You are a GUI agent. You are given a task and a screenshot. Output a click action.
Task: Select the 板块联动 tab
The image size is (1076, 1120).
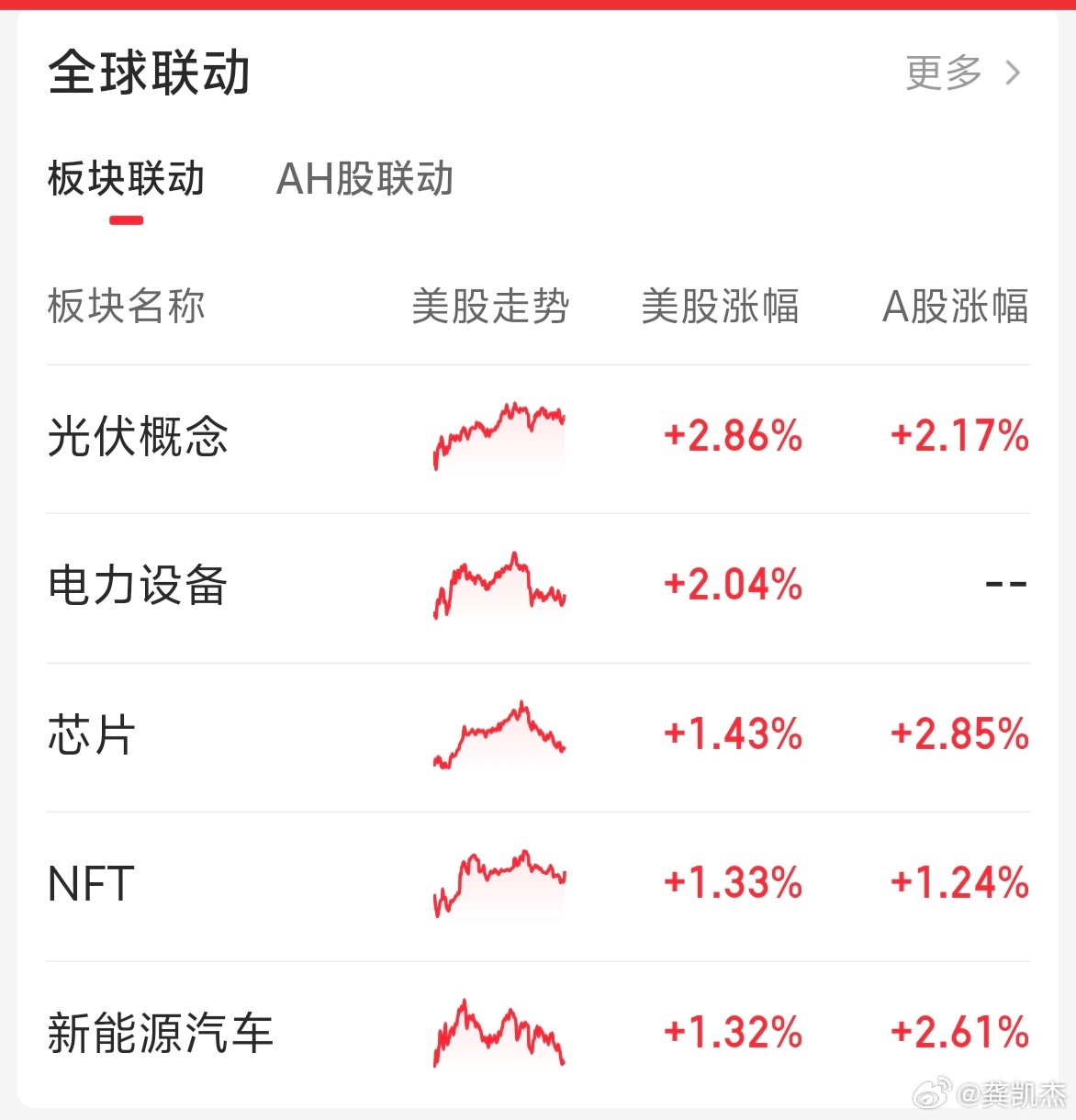pyautogui.click(x=125, y=181)
